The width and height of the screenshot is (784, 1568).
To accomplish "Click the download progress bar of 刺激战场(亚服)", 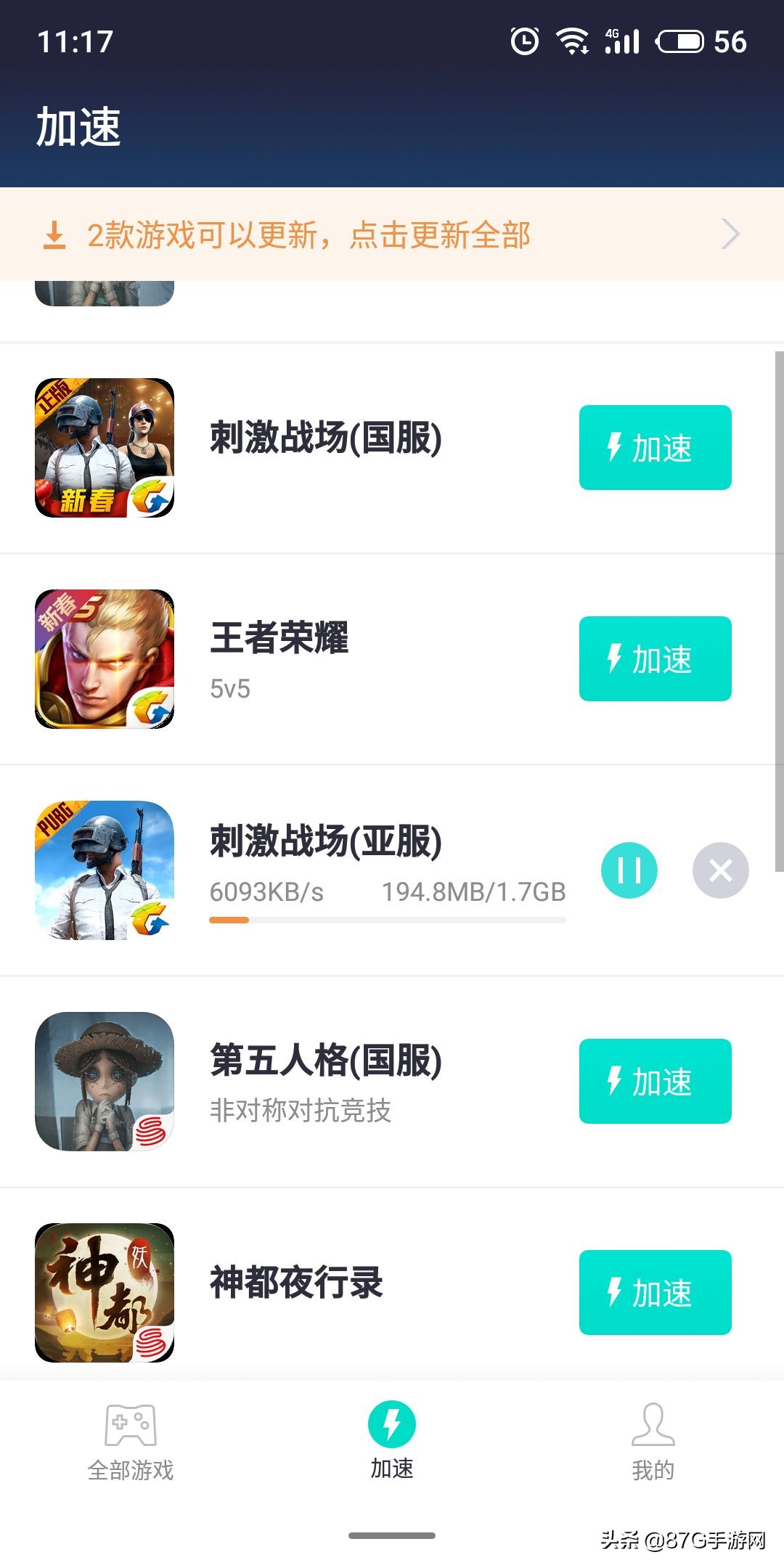I will click(x=387, y=920).
